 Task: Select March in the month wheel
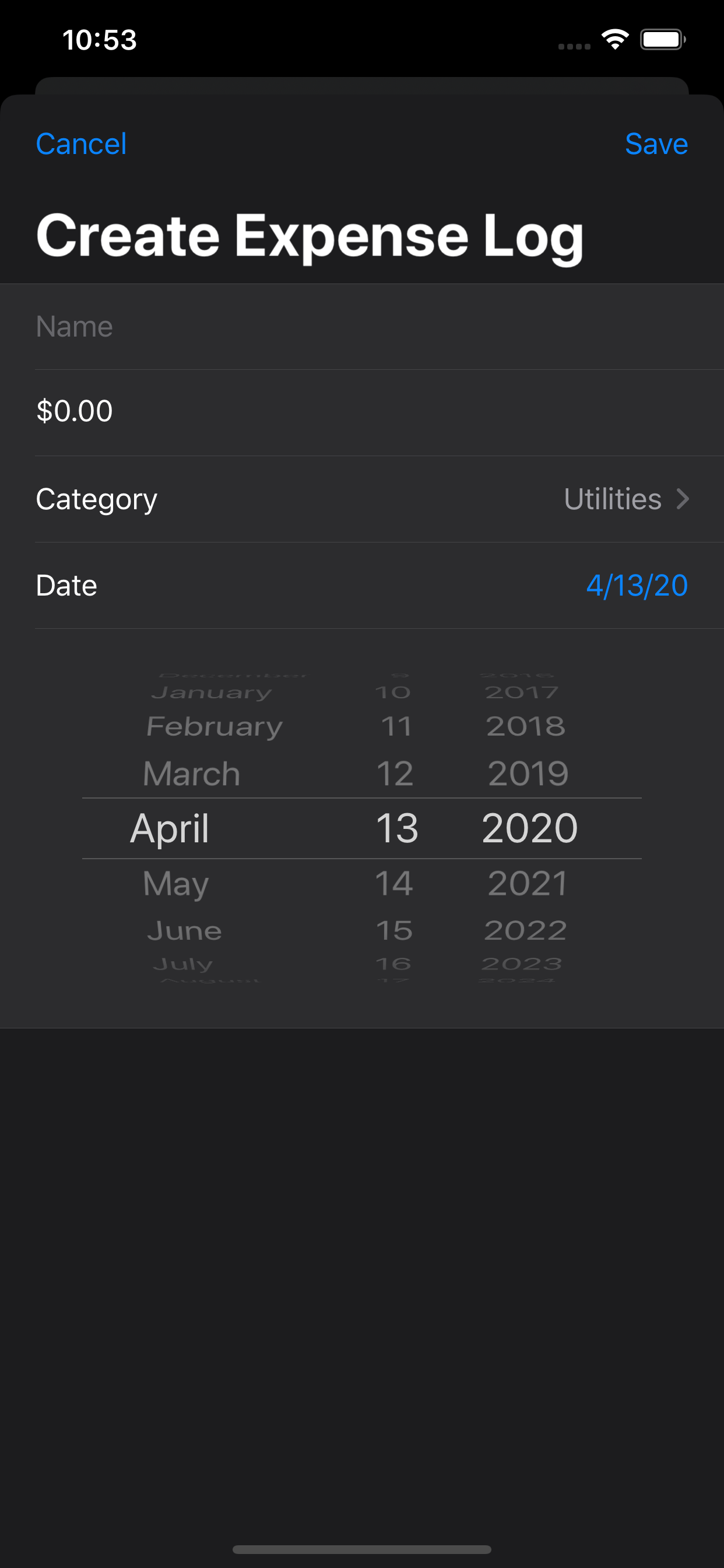tap(190, 773)
